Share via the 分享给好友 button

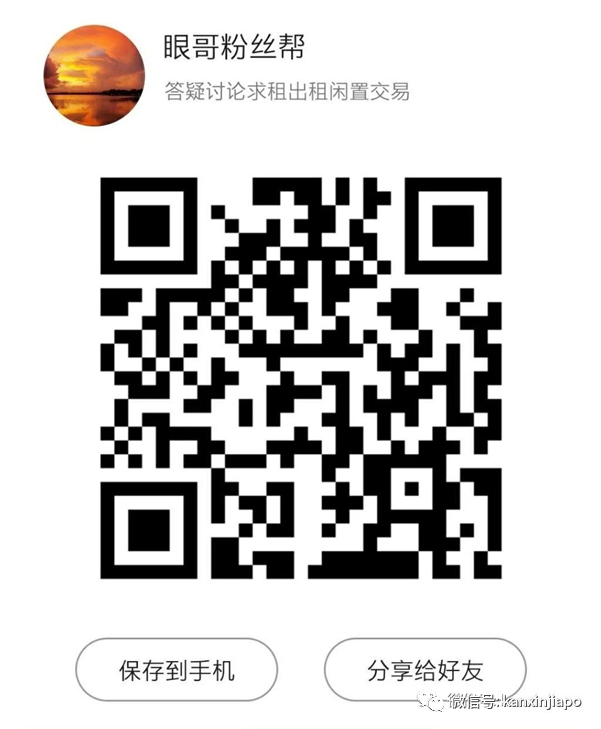pyautogui.click(x=425, y=669)
